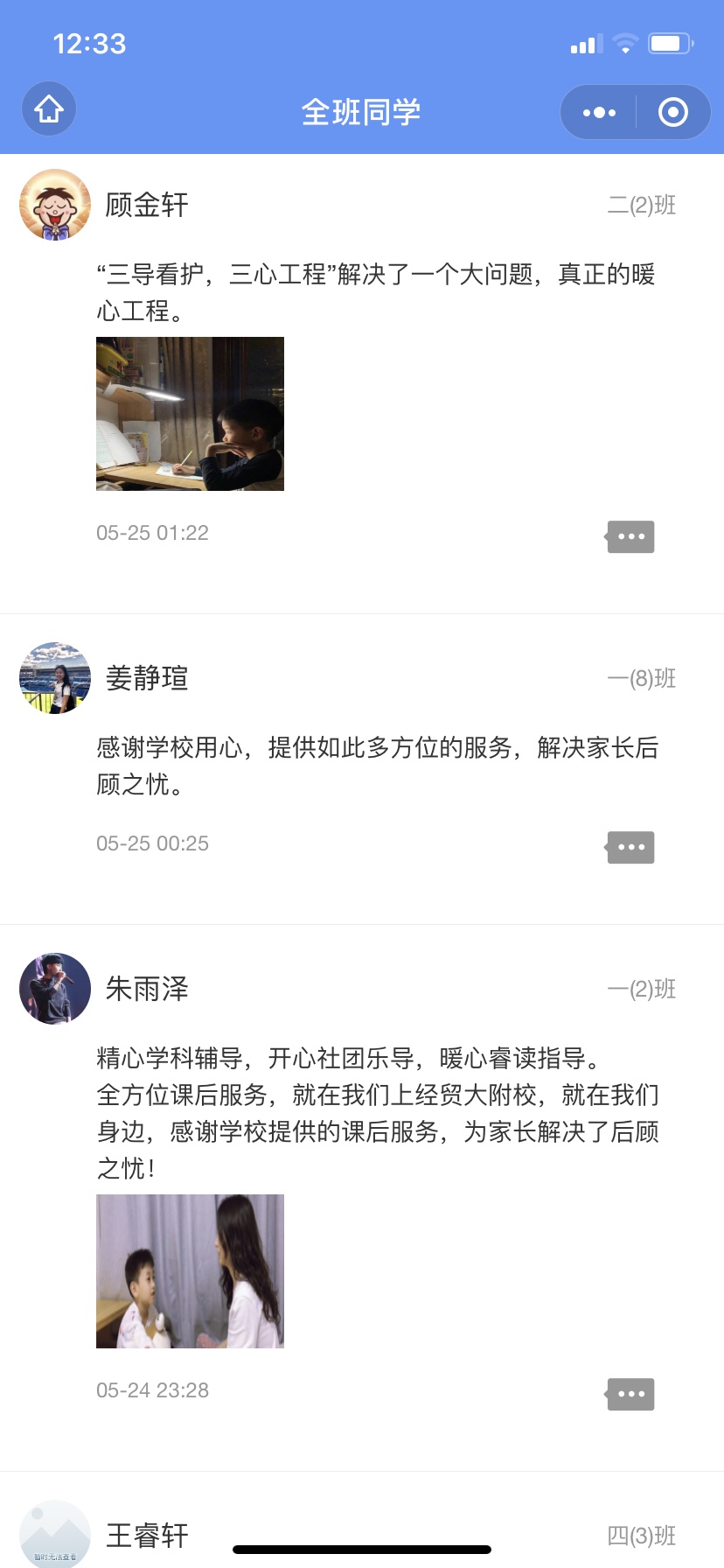The height and width of the screenshot is (1568, 724).
Task: Comment on 朱雨泽's post
Action: tap(630, 1394)
